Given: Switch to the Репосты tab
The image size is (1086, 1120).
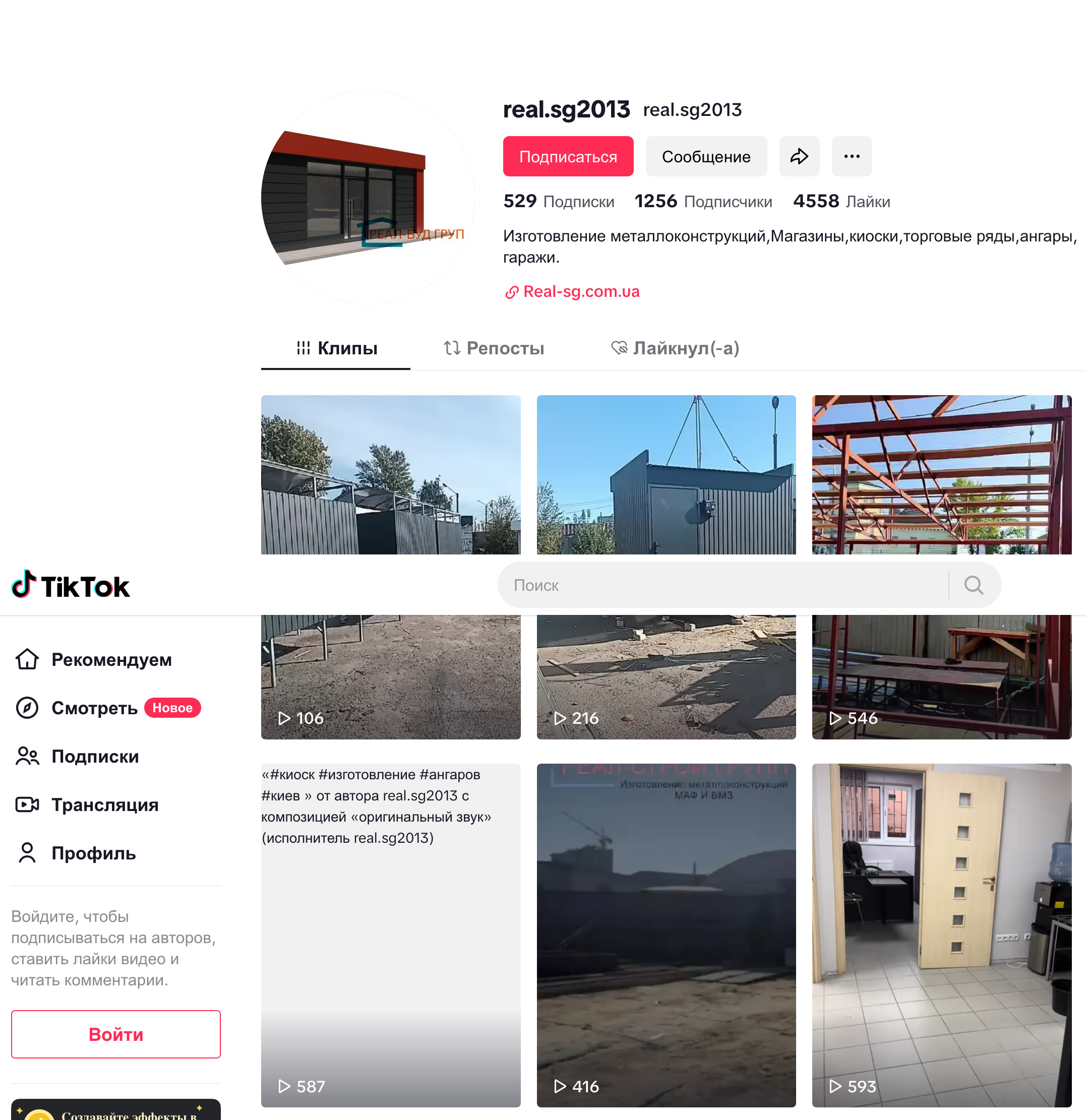Looking at the screenshot, I should click(494, 348).
